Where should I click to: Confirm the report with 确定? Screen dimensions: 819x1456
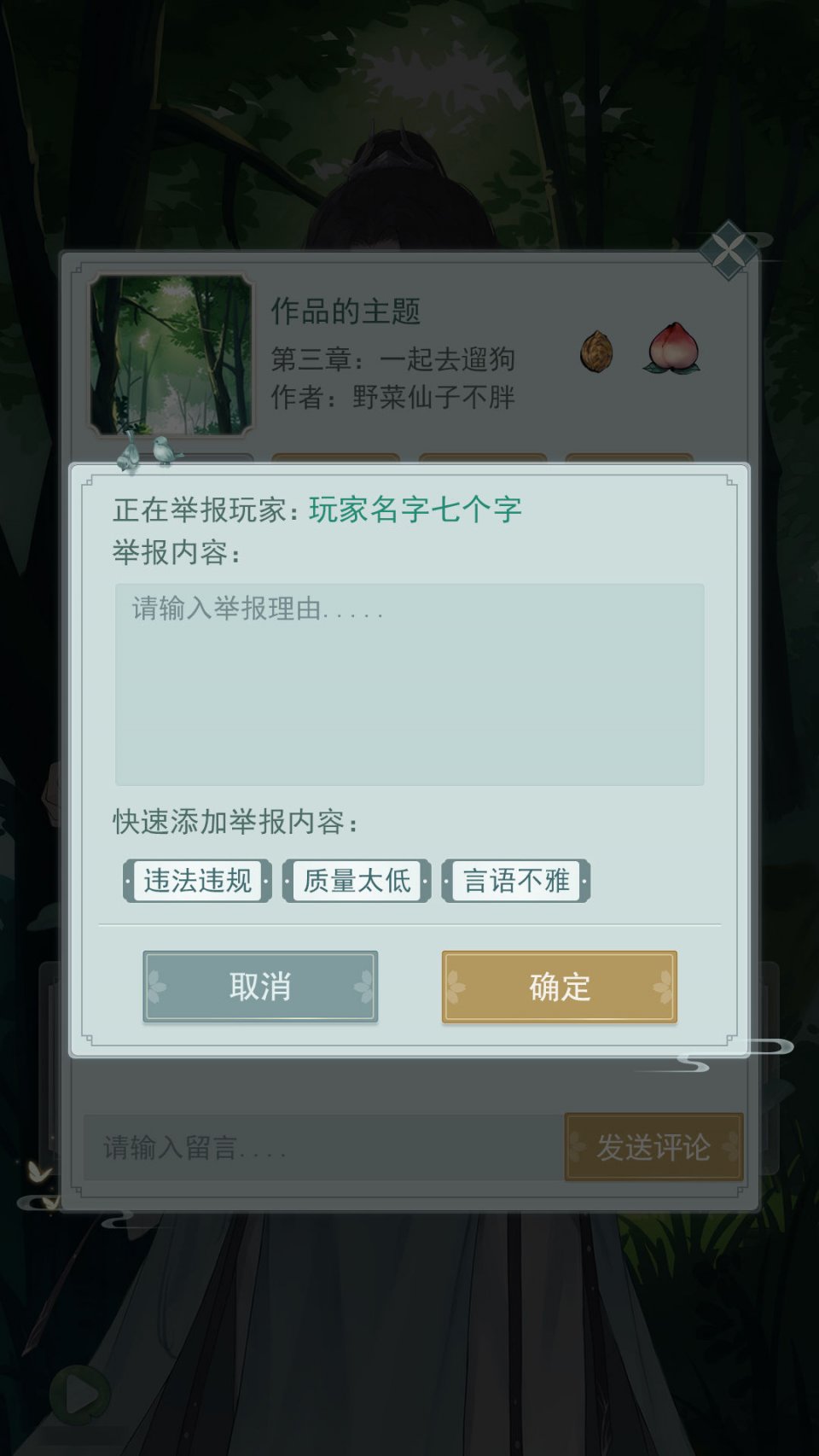(x=559, y=987)
